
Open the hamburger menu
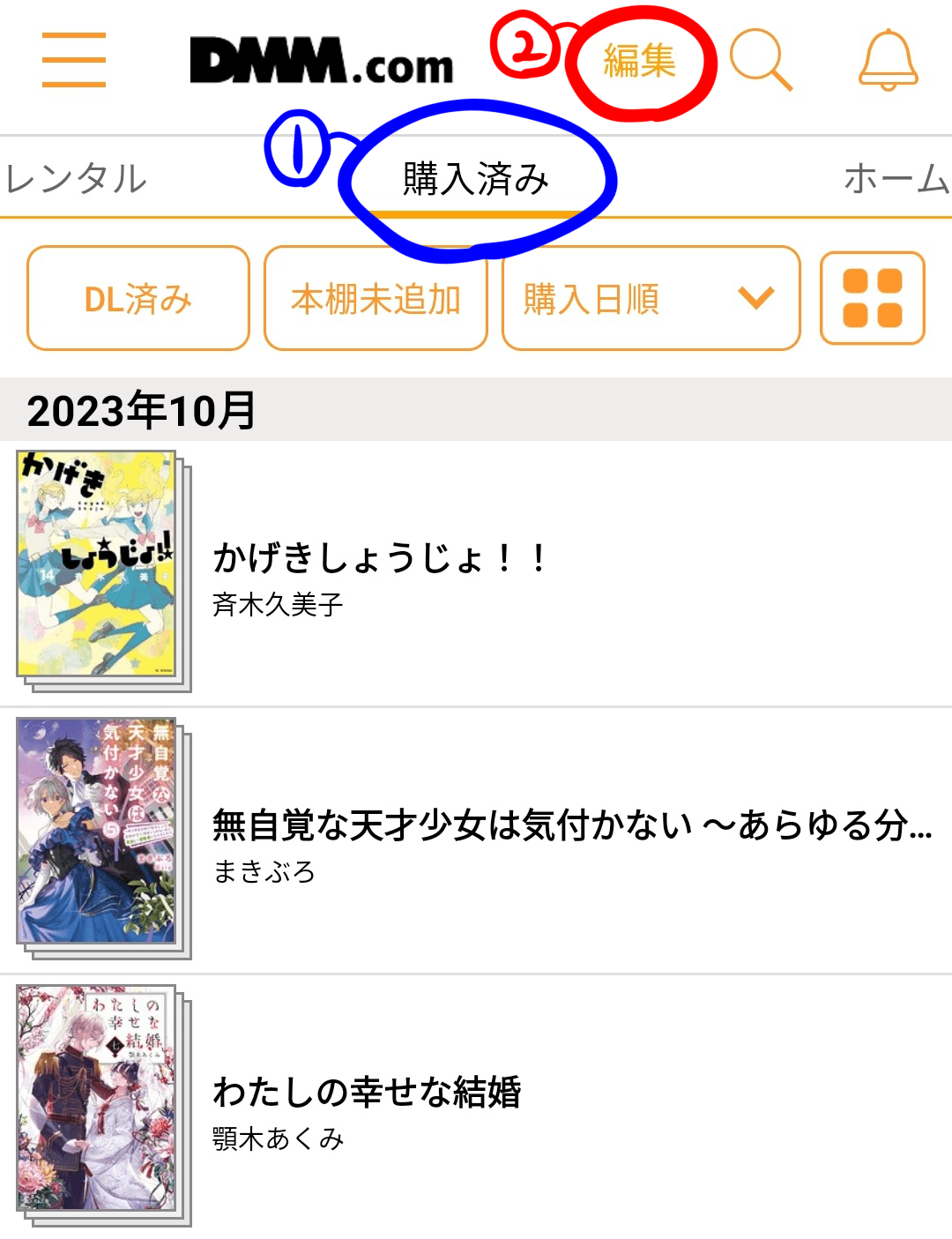[74, 60]
